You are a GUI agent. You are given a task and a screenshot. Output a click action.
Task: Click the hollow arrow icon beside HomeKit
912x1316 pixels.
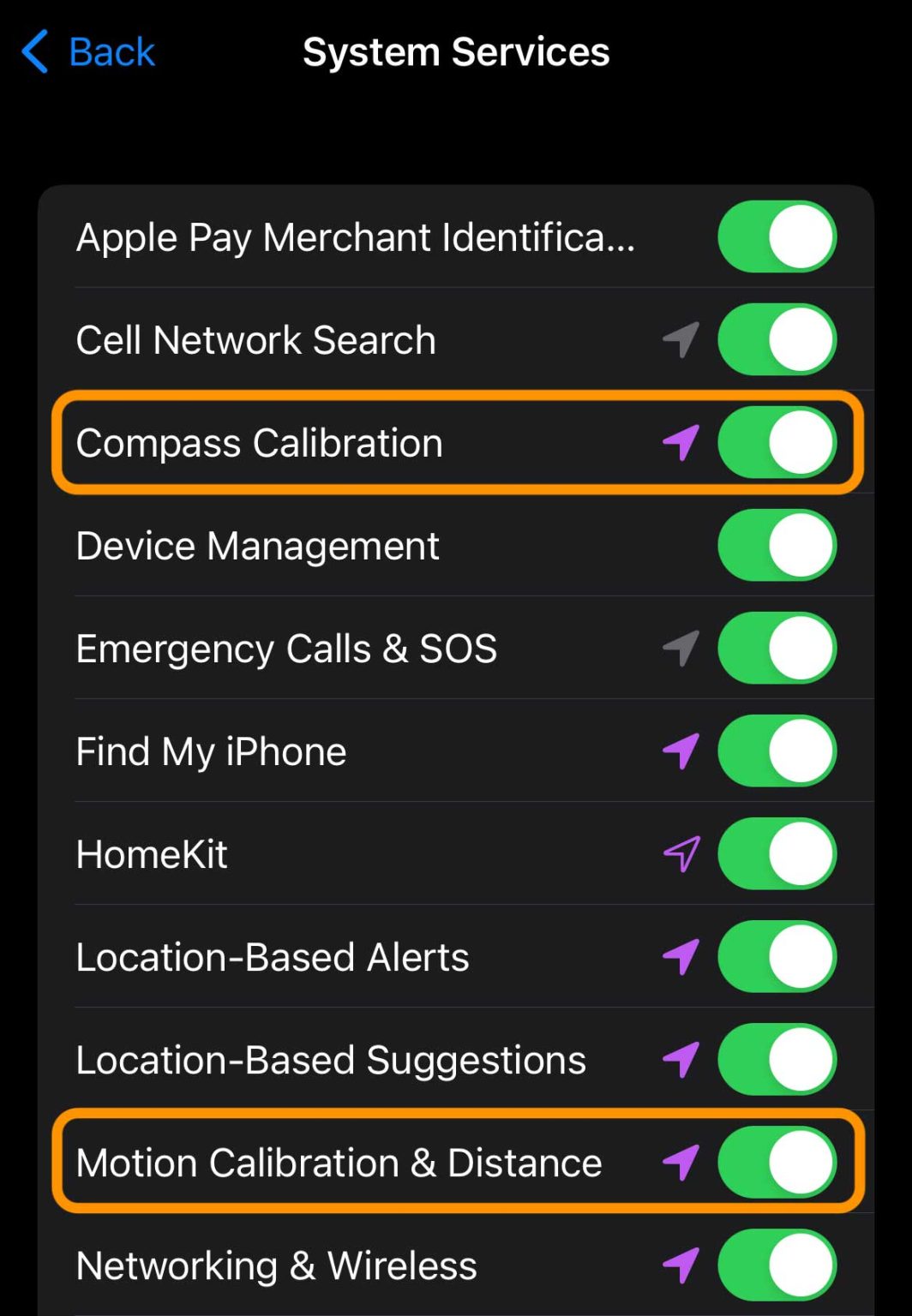[681, 854]
